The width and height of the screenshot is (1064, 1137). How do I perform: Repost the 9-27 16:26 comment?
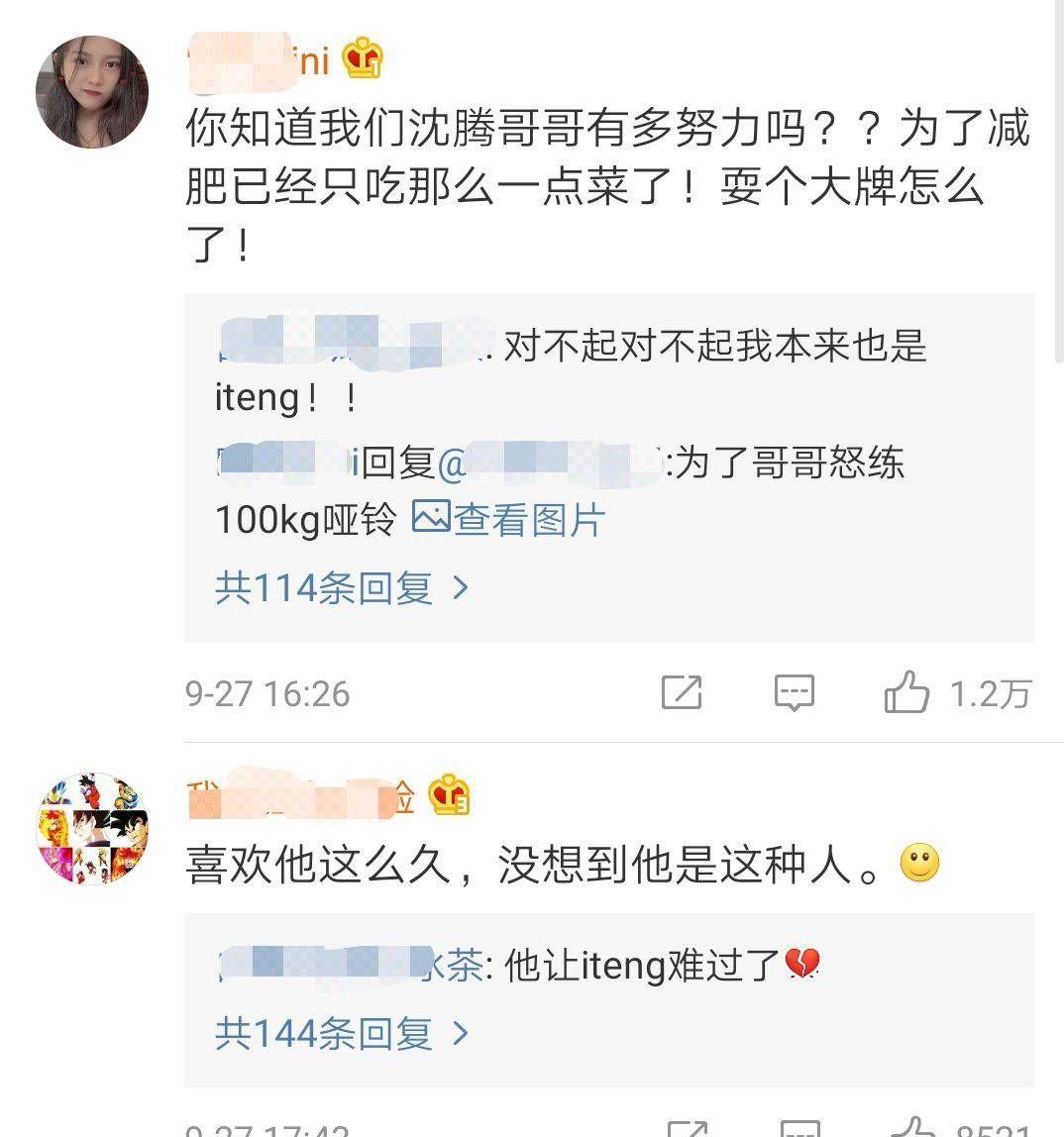pyautogui.click(x=682, y=692)
